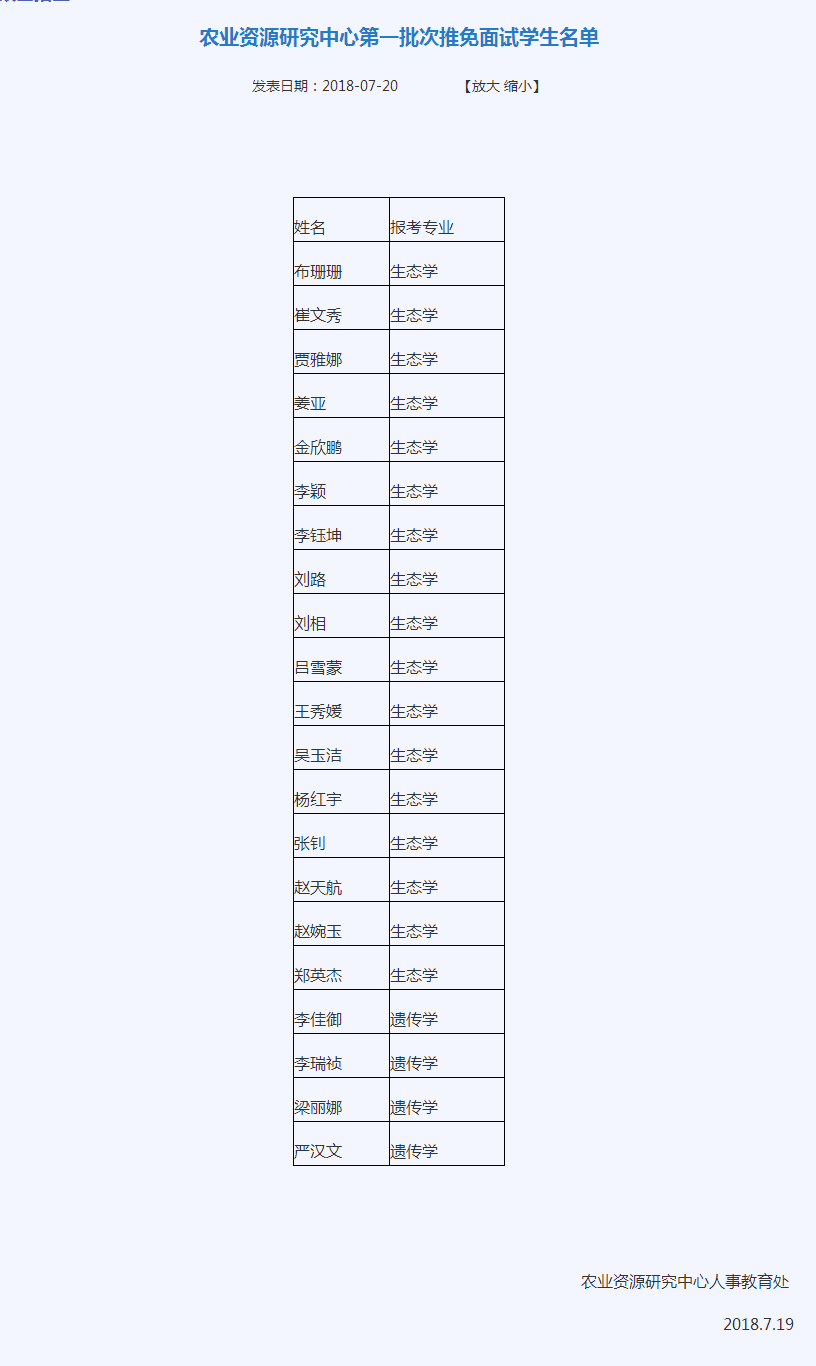Tap 缩小 to shrink the text
Viewport: 816px width, 1366px height.
[517, 86]
